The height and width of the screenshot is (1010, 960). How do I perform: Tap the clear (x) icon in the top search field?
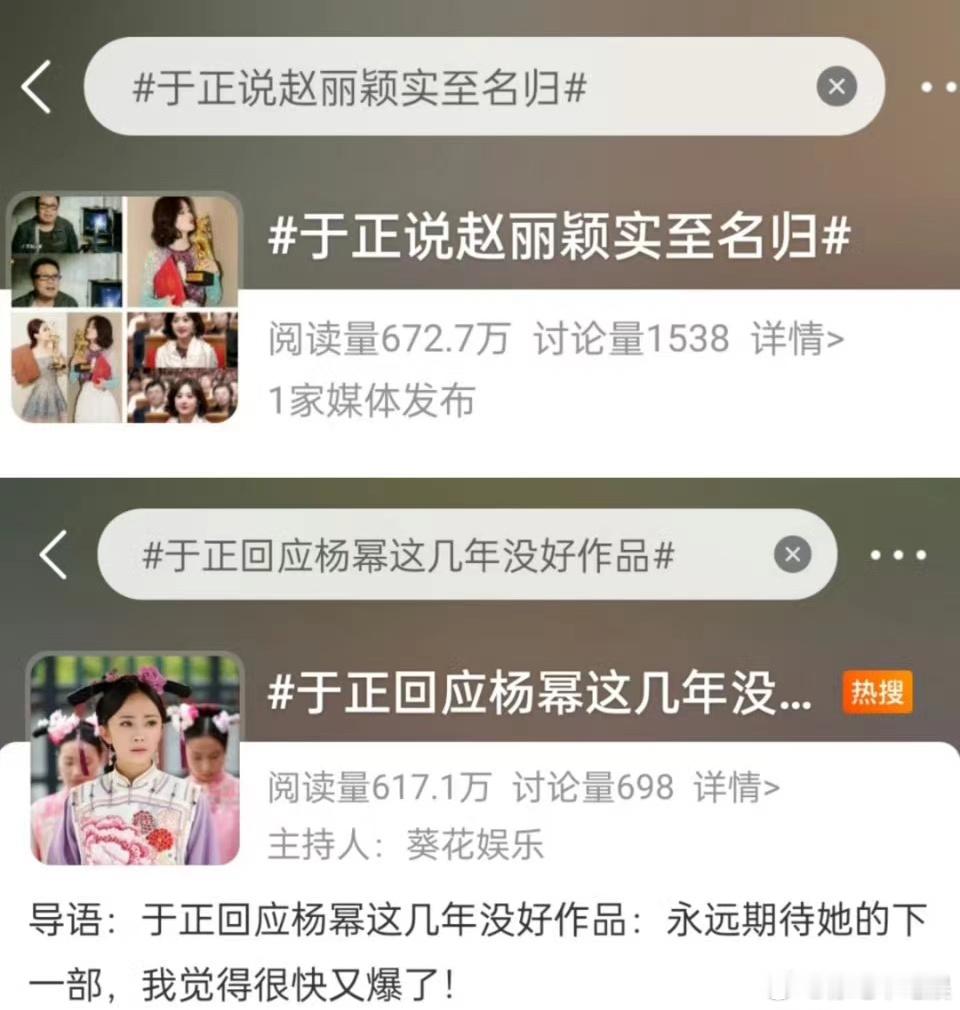click(837, 87)
